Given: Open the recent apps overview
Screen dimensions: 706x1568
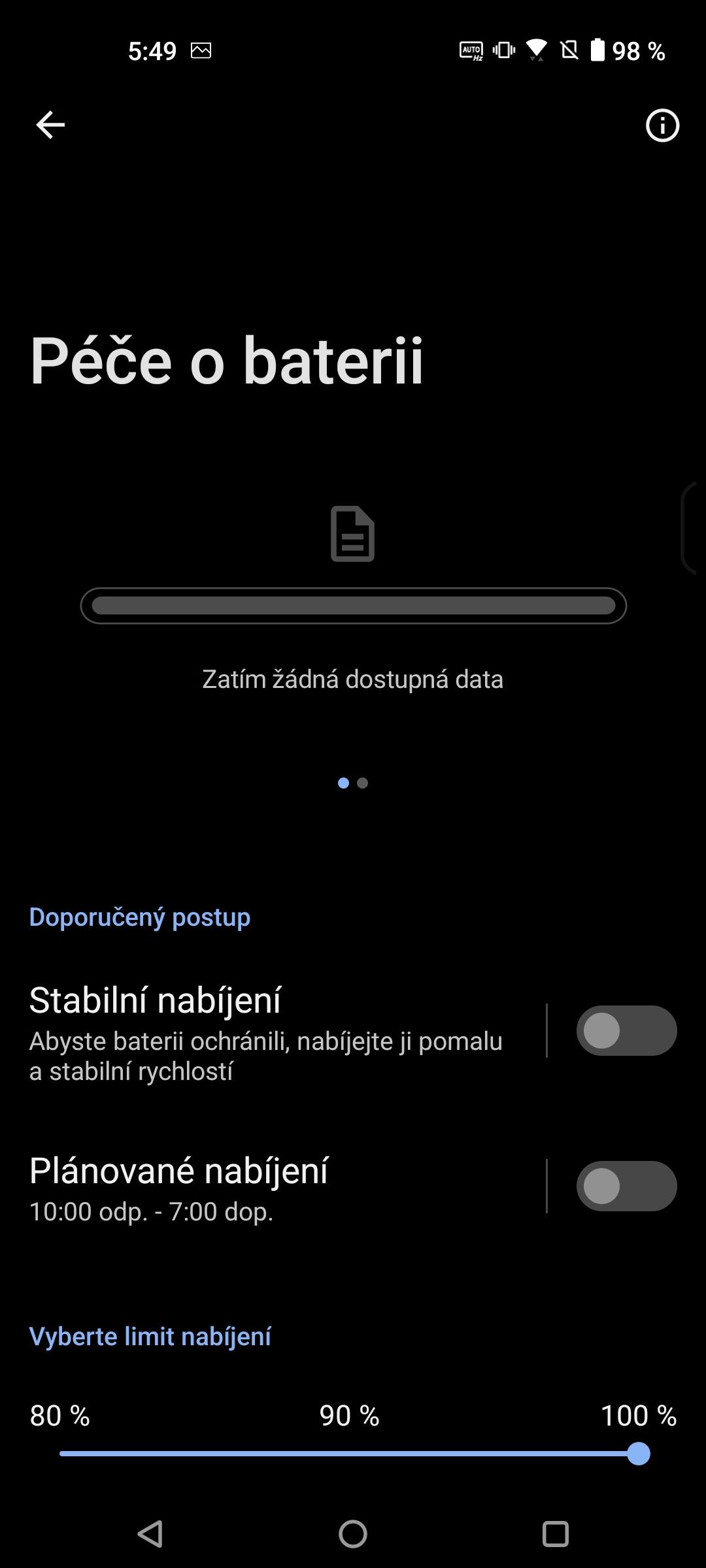Looking at the screenshot, I should (x=556, y=1533).
